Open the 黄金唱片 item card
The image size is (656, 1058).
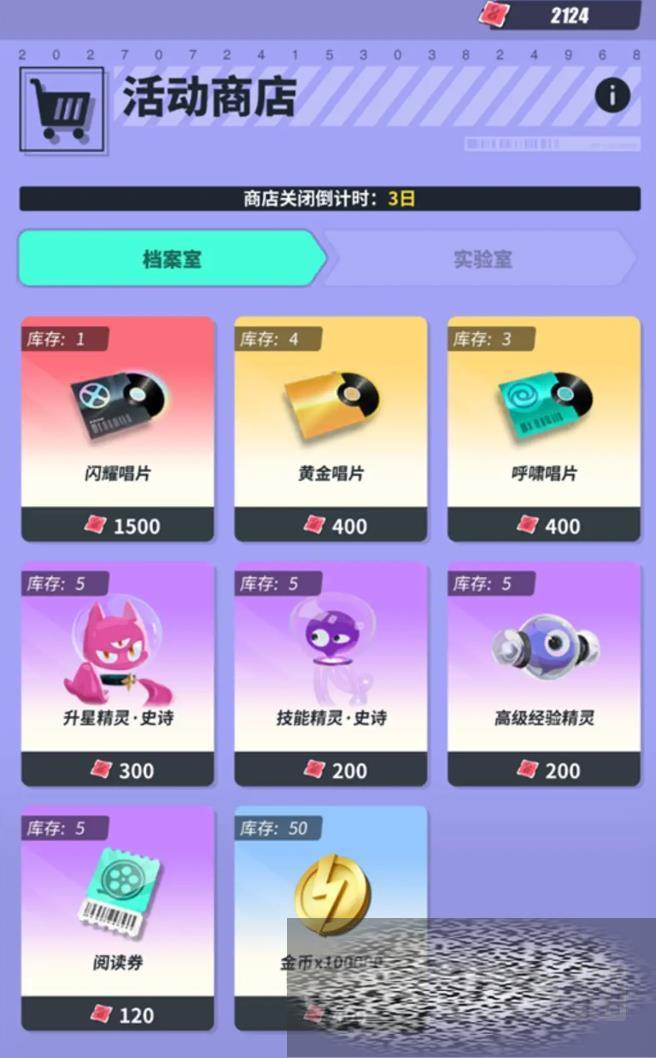point(331,428)
